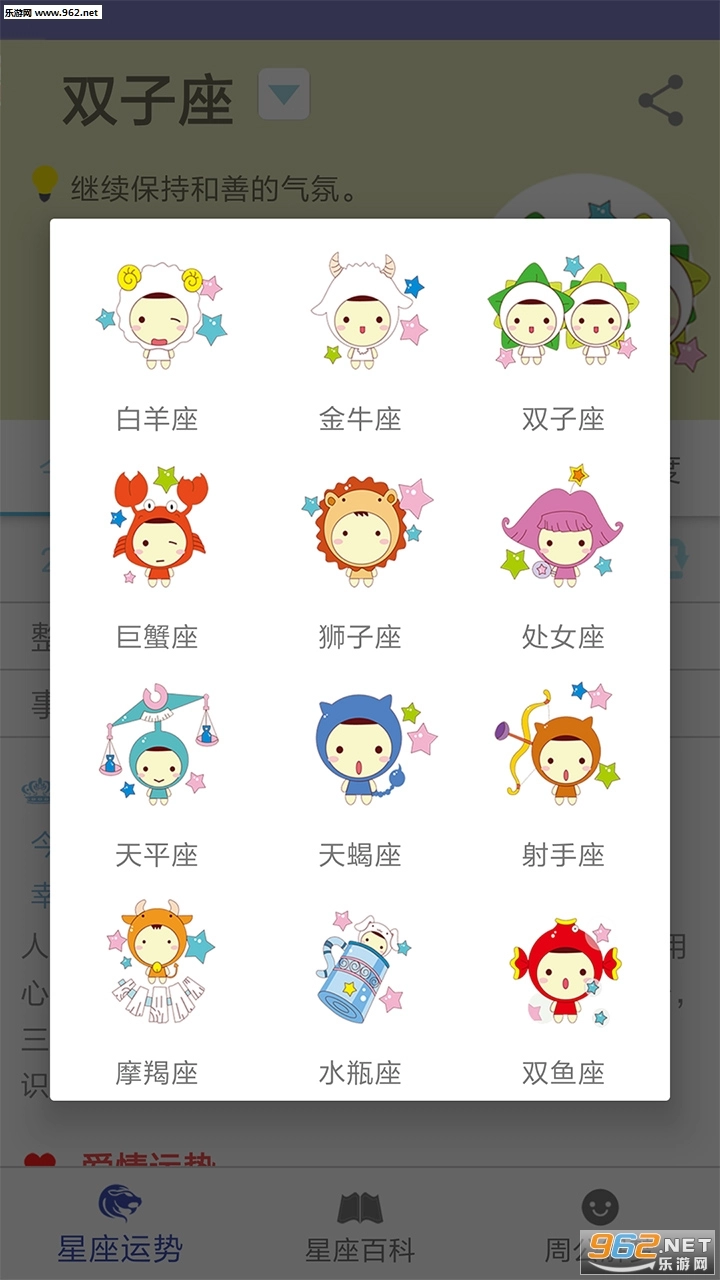Select the Sagittarius archer mascot icon
This screenshot has width=720, height=1280.
[563, 745]
